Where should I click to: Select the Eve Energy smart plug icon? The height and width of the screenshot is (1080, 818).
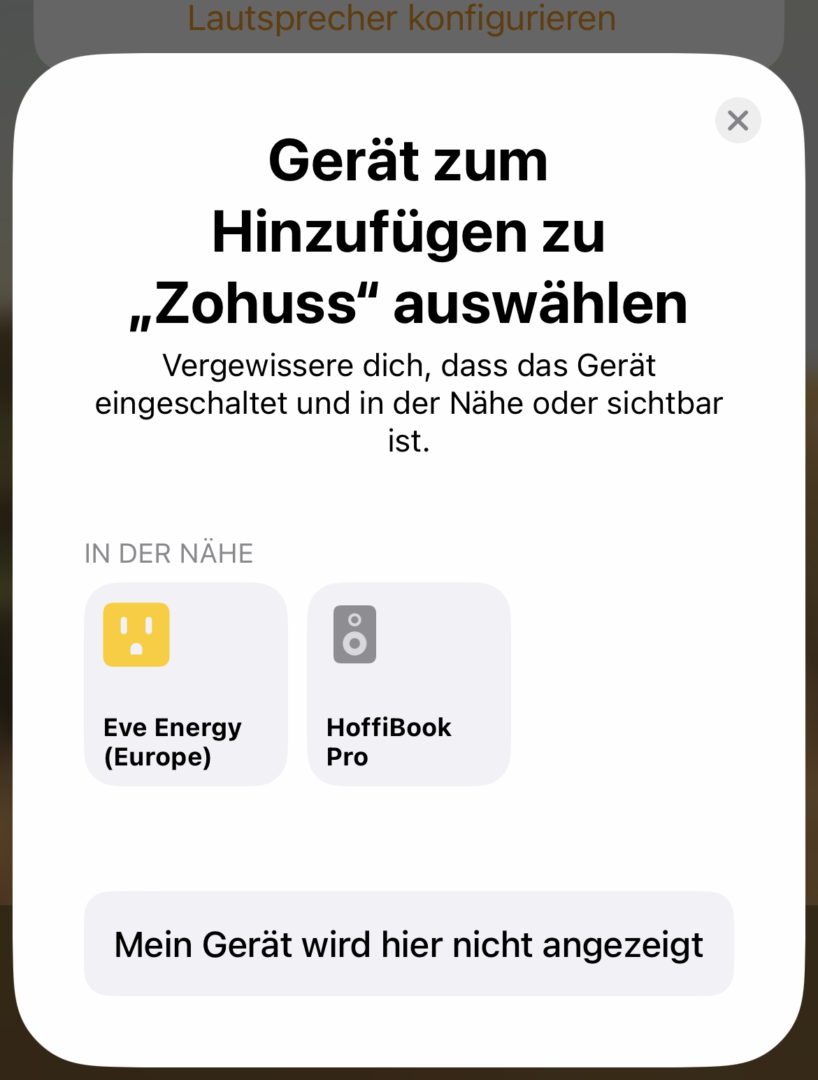click(x=136, y=635)
